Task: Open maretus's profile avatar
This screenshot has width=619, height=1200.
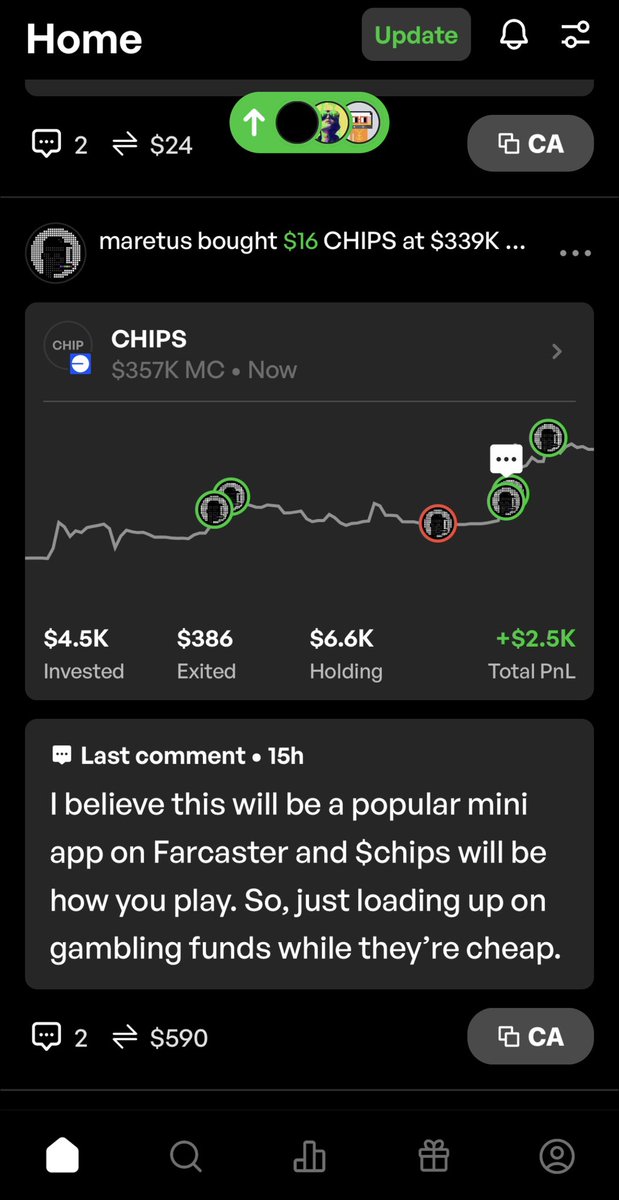Action: coord(55,252)
